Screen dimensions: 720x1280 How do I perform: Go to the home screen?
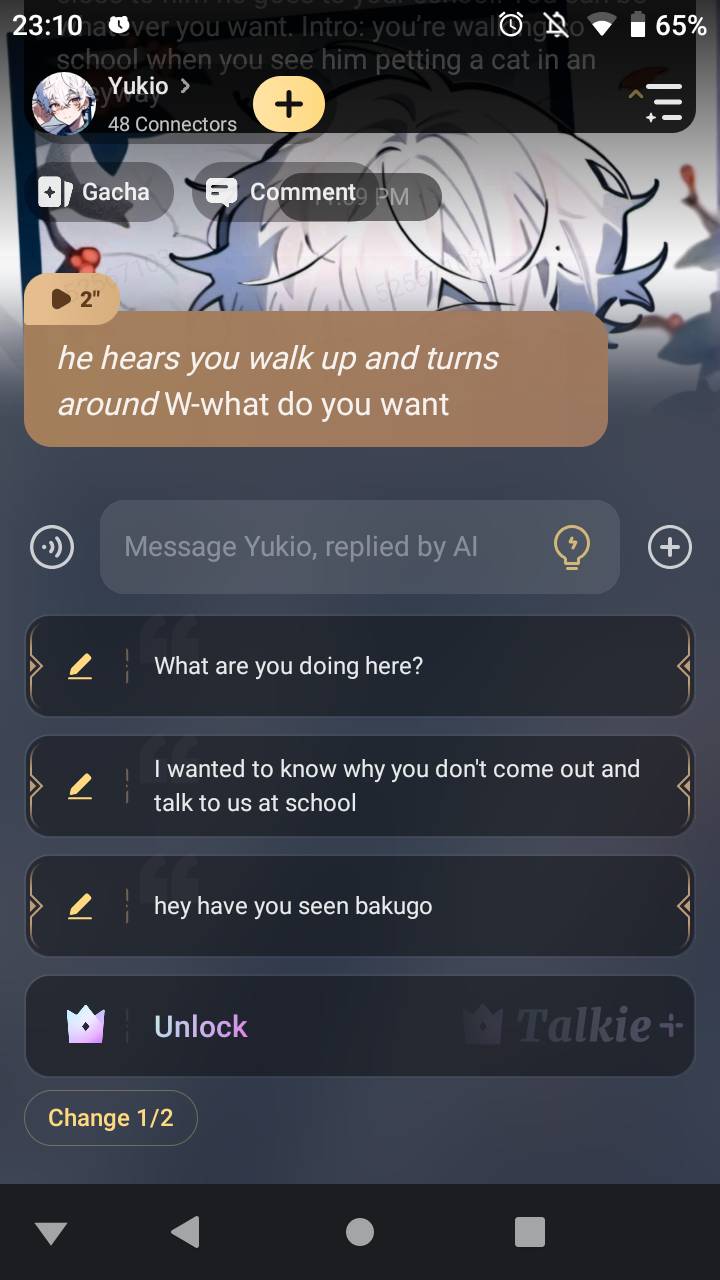[360, 1232]
